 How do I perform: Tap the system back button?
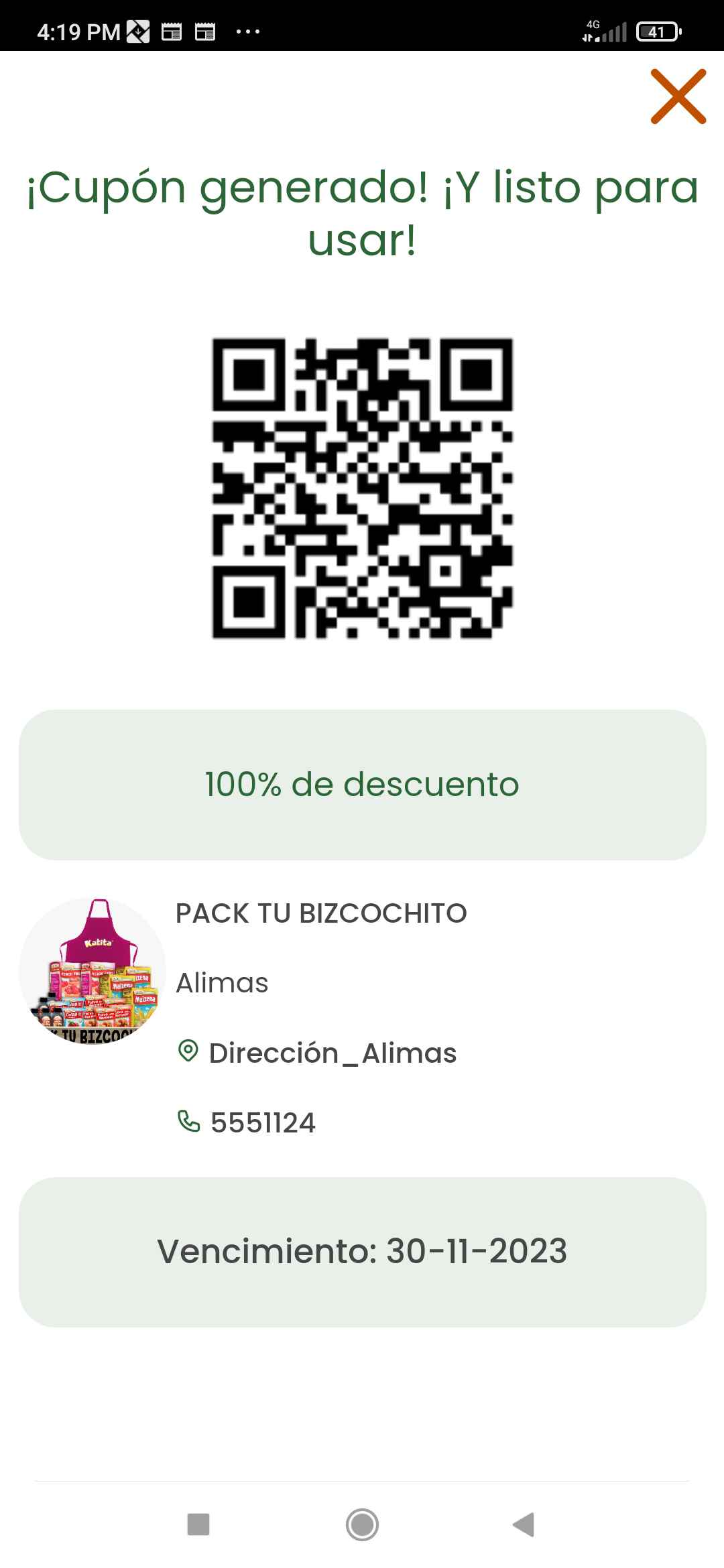(x=524, y=1524)
